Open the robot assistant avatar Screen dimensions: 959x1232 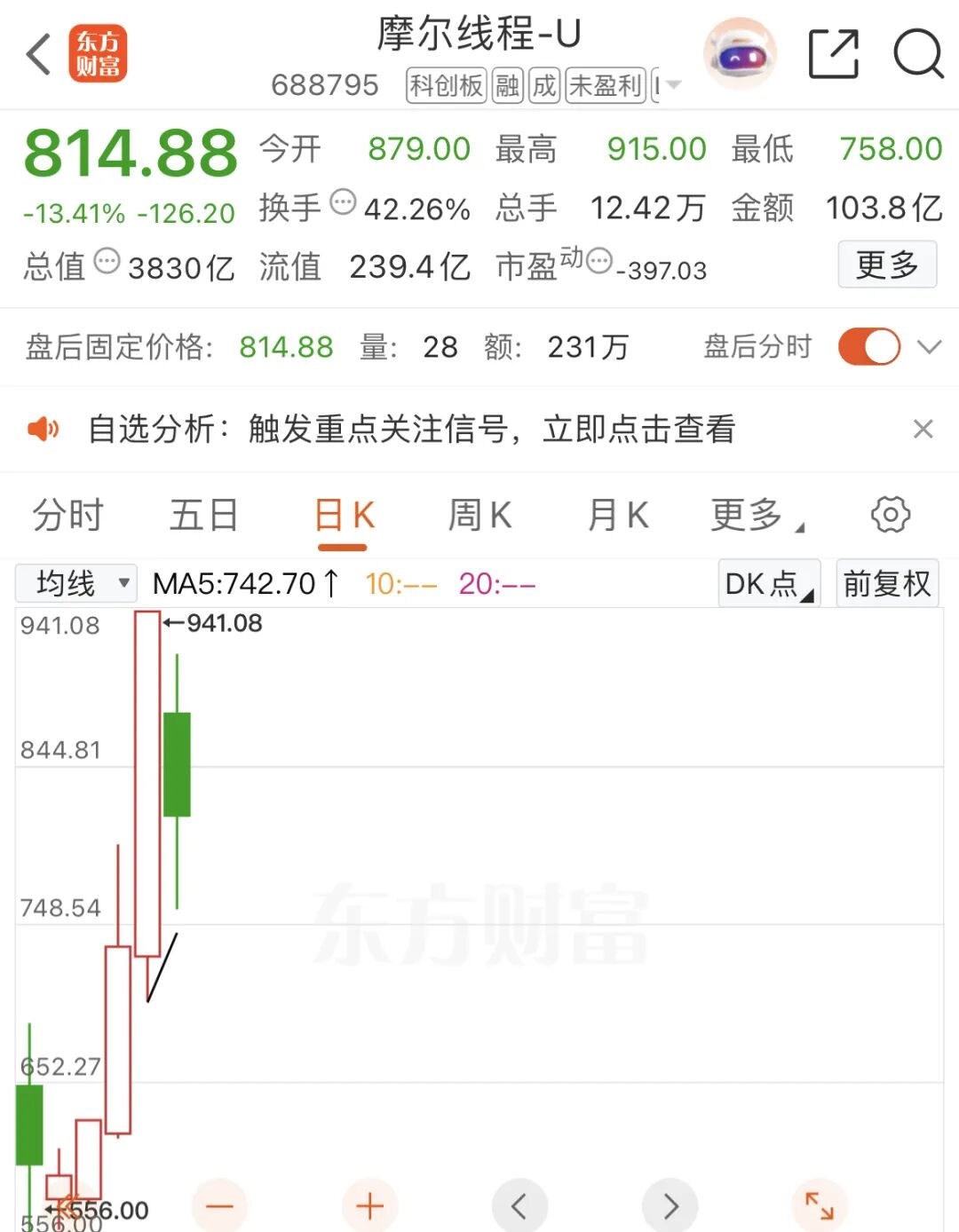[x=740, y=55]
